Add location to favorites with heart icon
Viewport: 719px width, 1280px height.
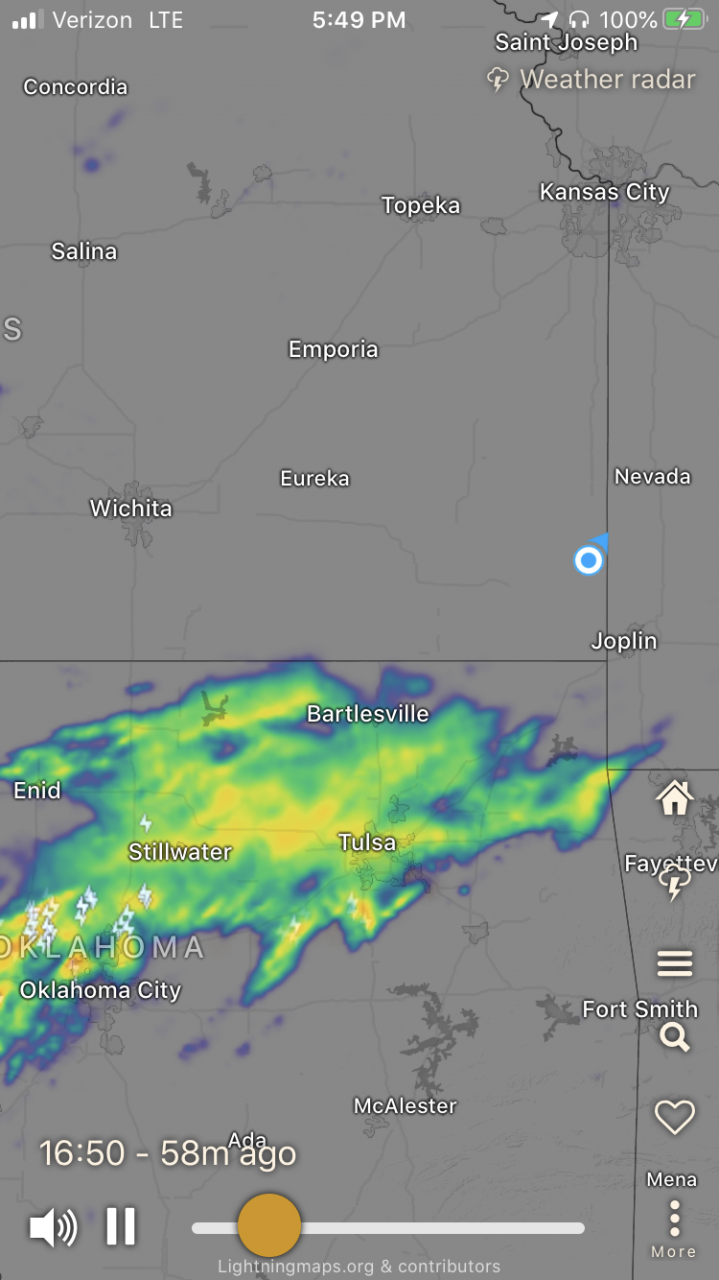coord(674,1116)
